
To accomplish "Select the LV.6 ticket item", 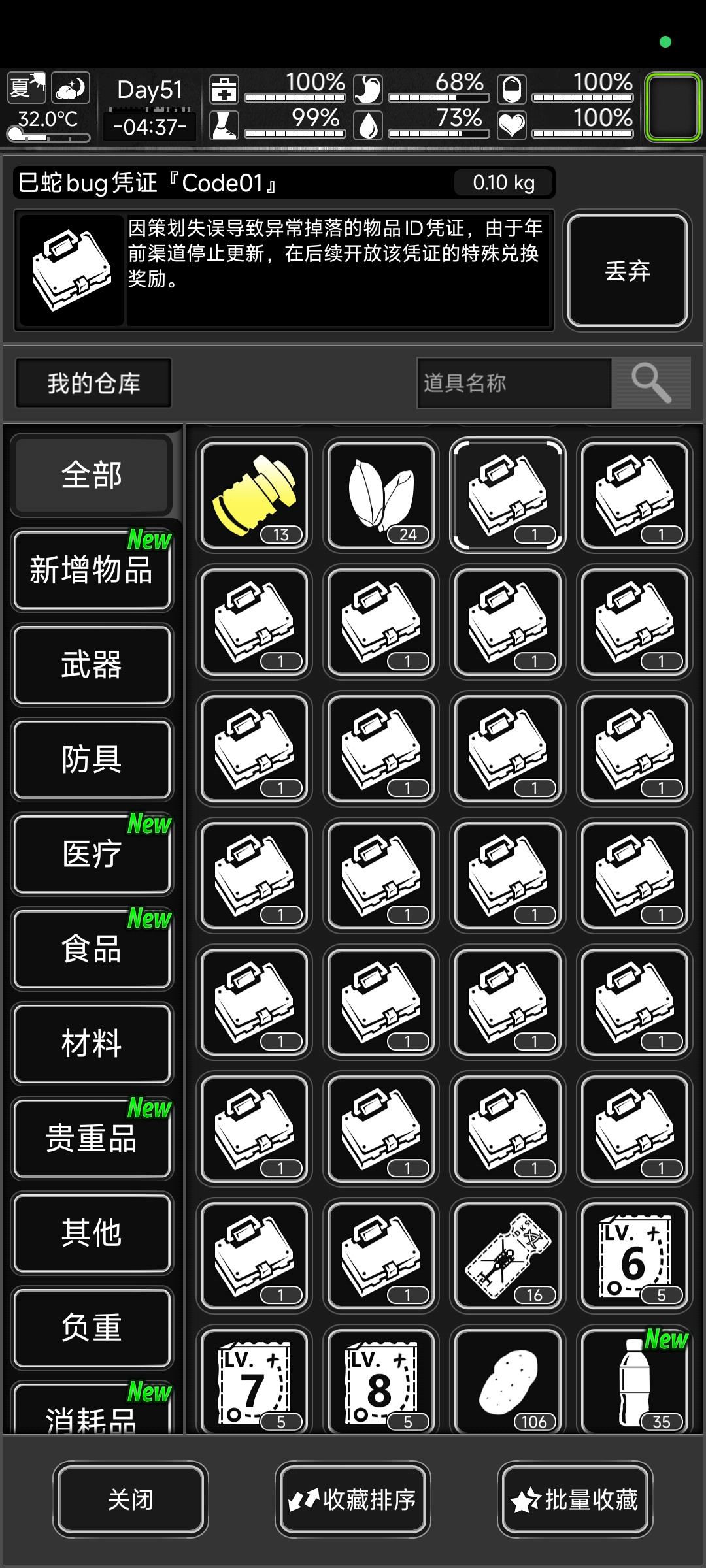I will 634,1256.
